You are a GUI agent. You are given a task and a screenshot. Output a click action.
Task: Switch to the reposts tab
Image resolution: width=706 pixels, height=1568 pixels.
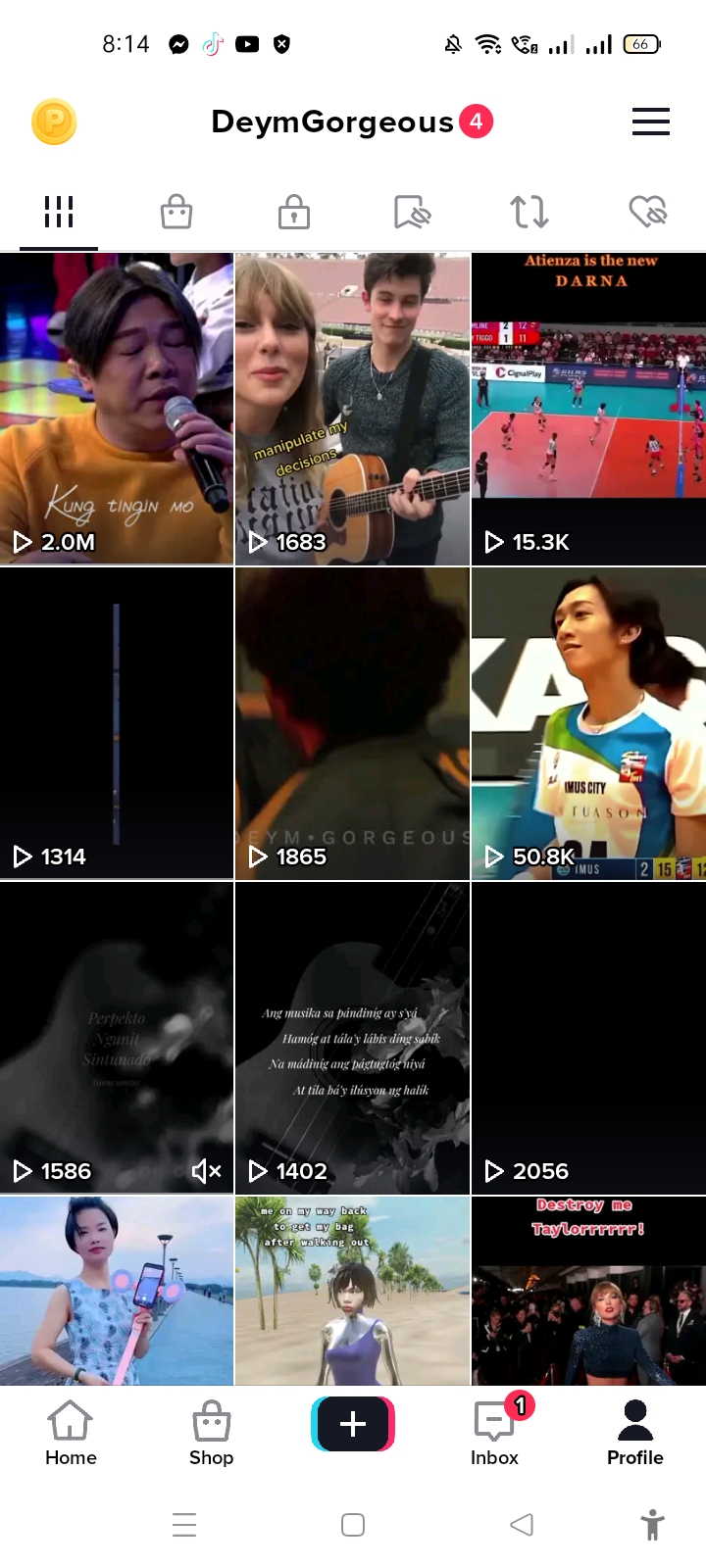coord(529,212)
